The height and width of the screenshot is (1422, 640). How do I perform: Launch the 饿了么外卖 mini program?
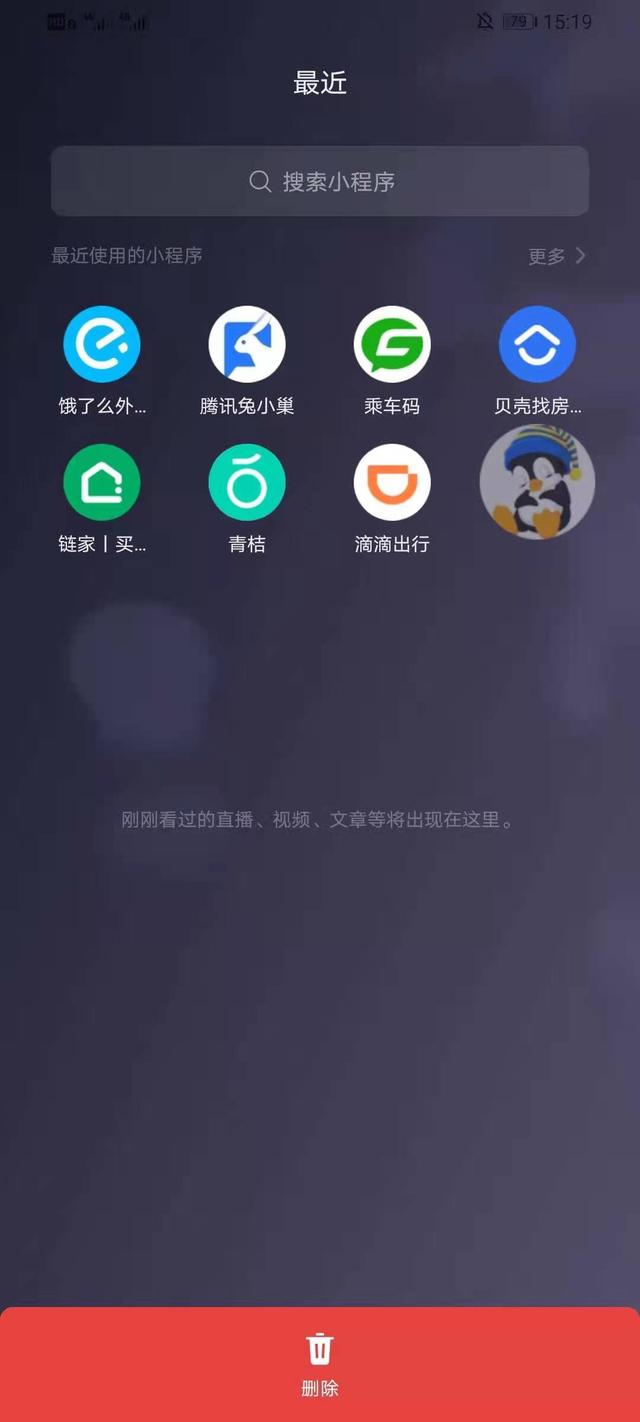point(102,345)
